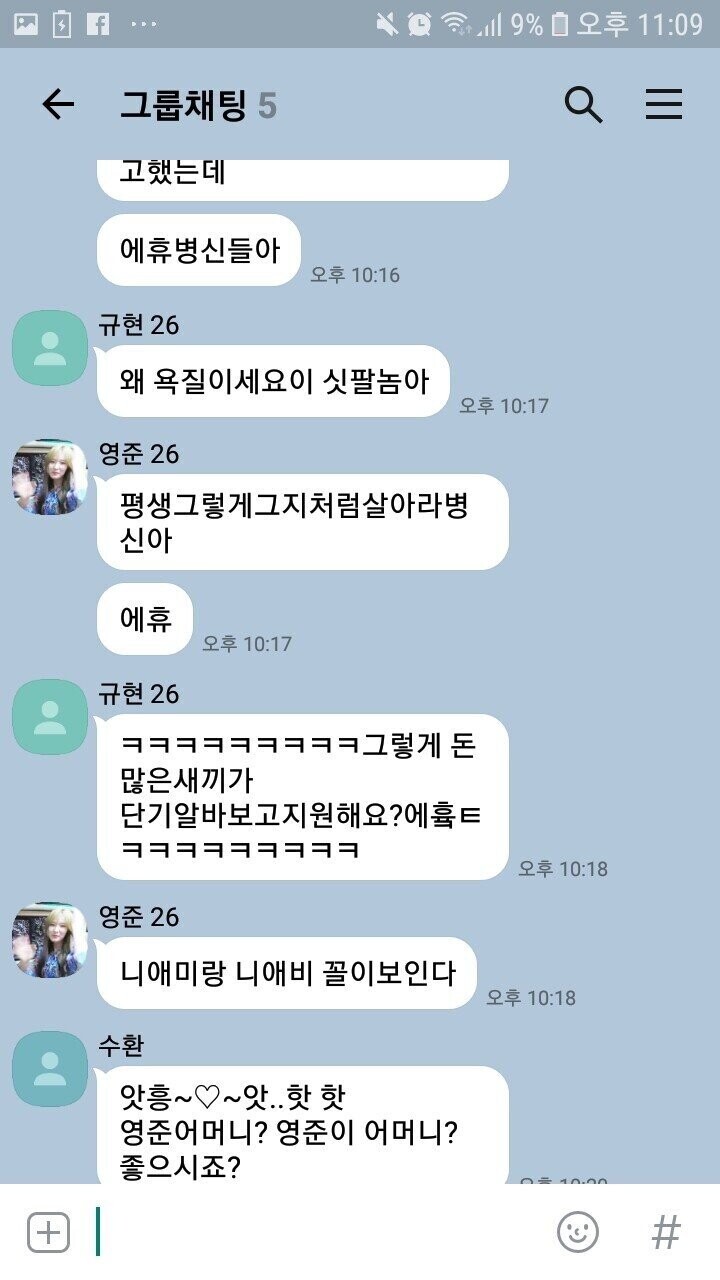Search within this chat

pyautogui.click(x=583, y=104)
